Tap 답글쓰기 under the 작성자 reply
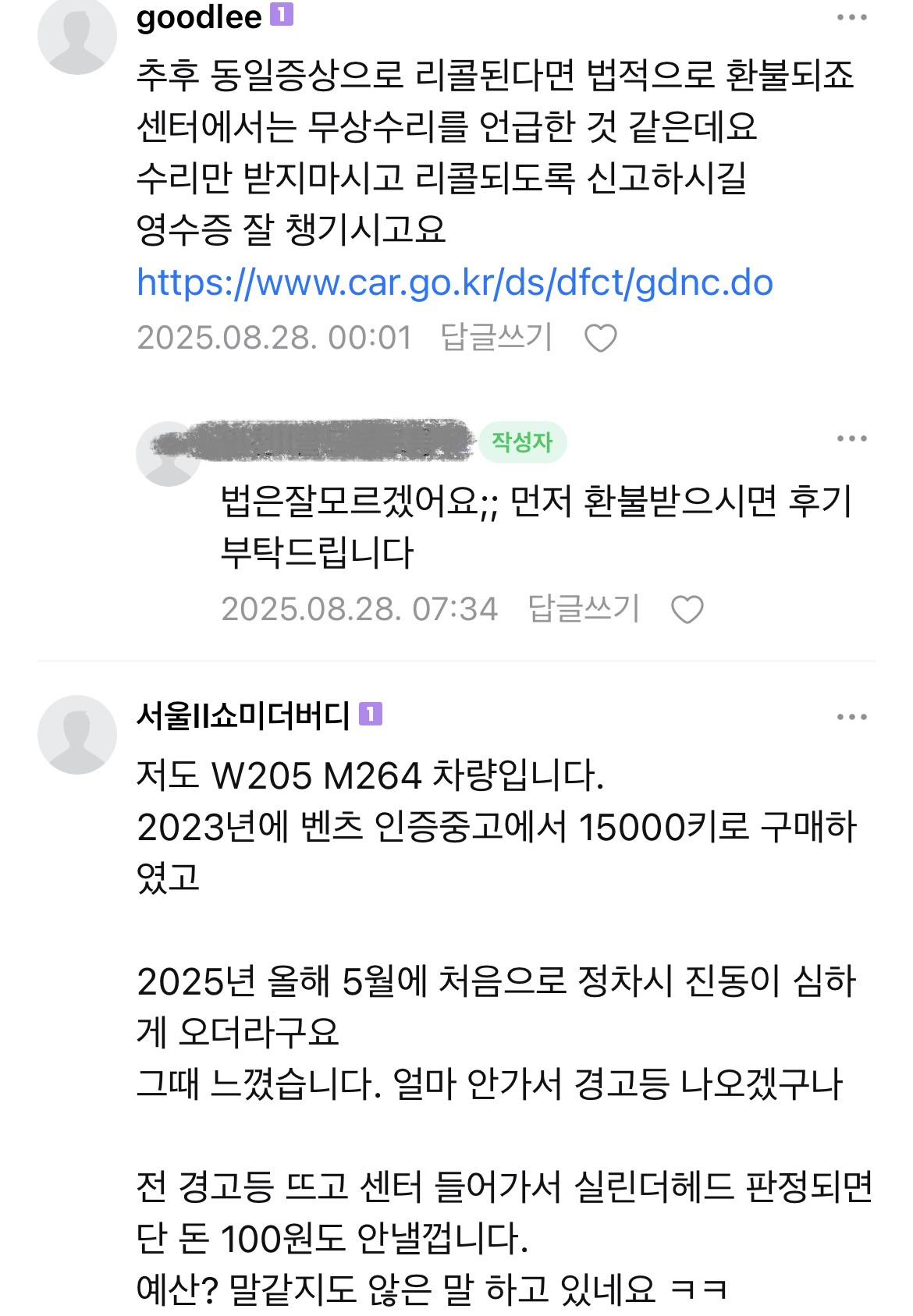The width and height of the screenshot is (913, 1316). click(584, 609)
